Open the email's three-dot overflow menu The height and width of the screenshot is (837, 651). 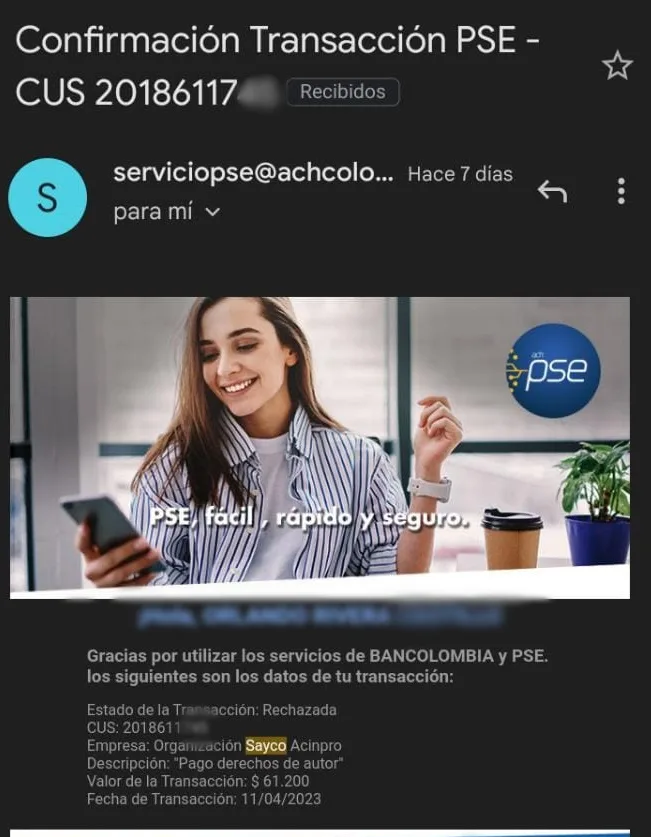(x=621, y=191)
